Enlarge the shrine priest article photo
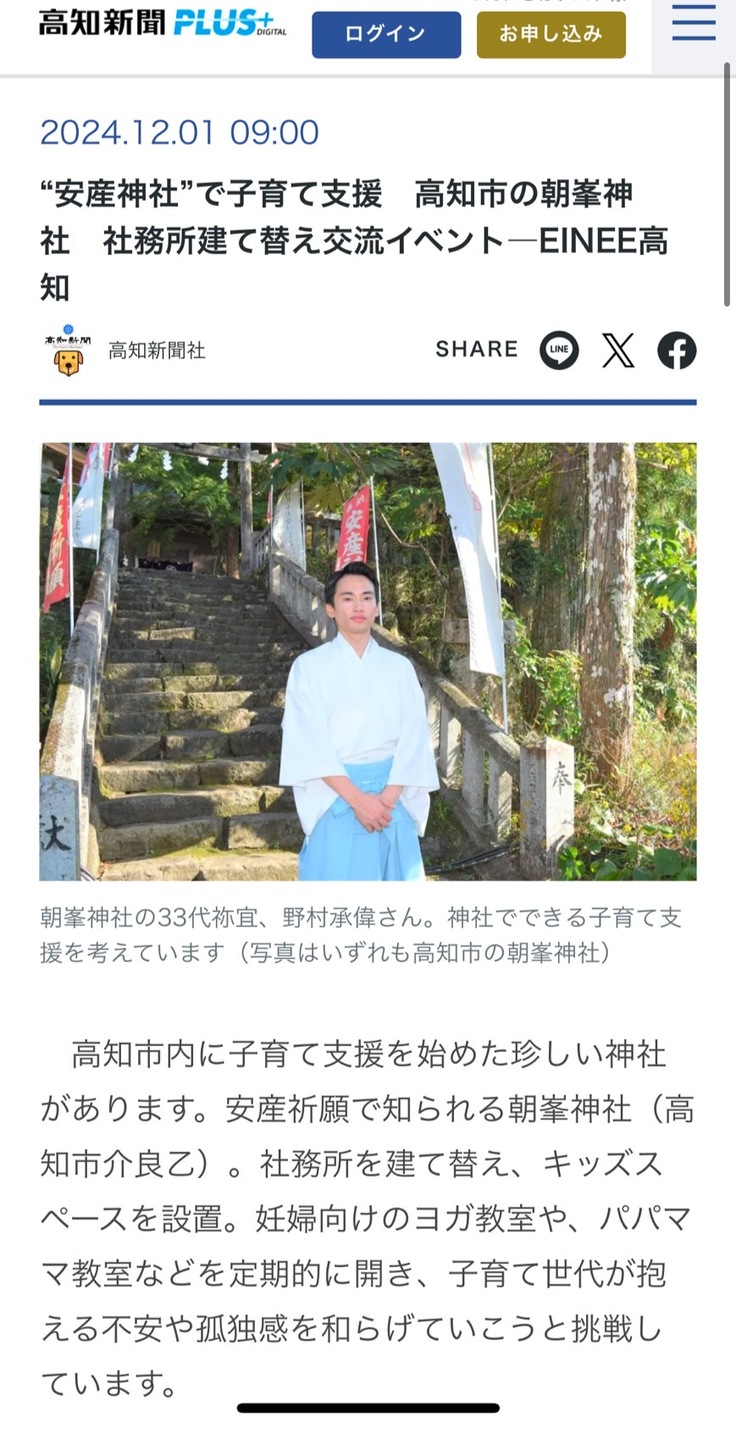Image resolution: width=736 pixels, height=1429 pixels. [368, 661]
